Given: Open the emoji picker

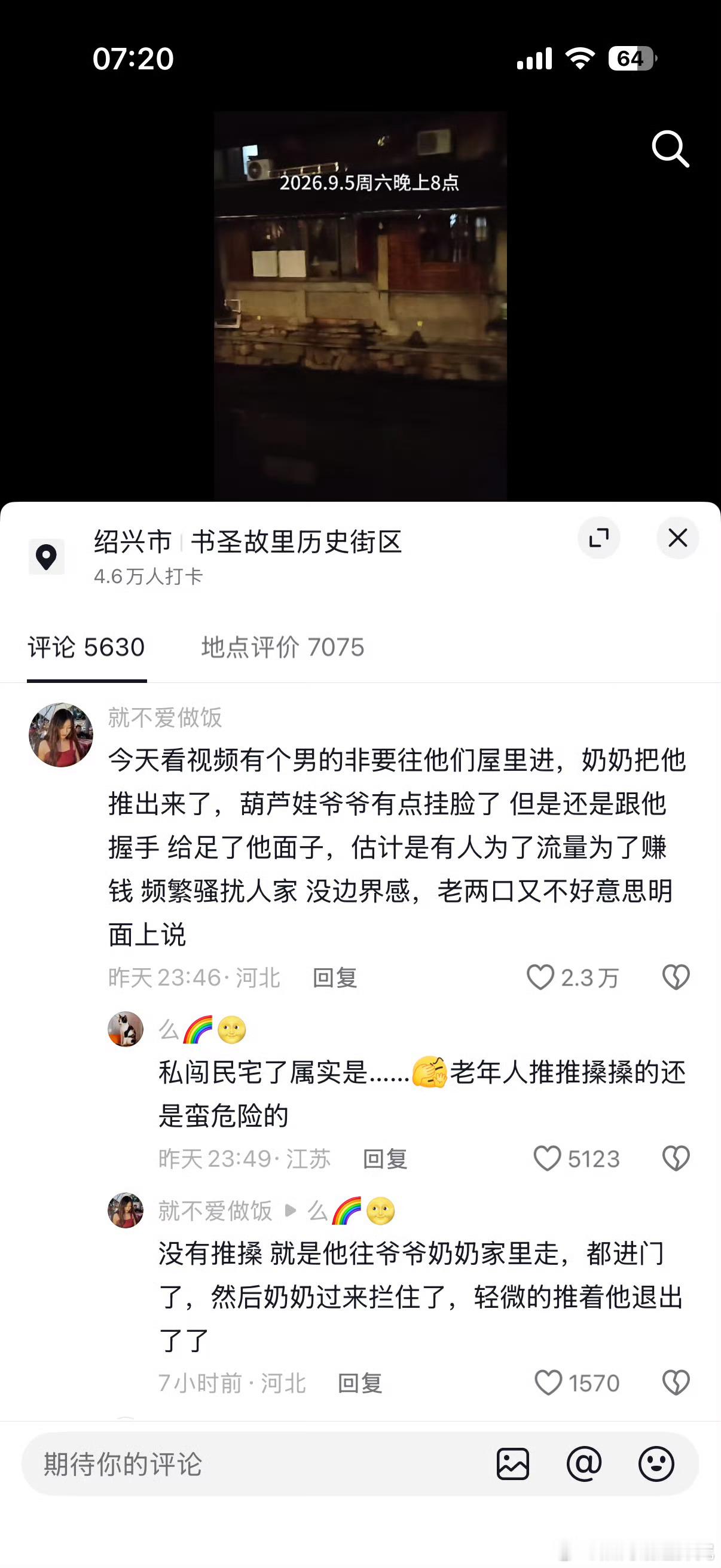Looking at the screenshot, I should click(656, 1464).
